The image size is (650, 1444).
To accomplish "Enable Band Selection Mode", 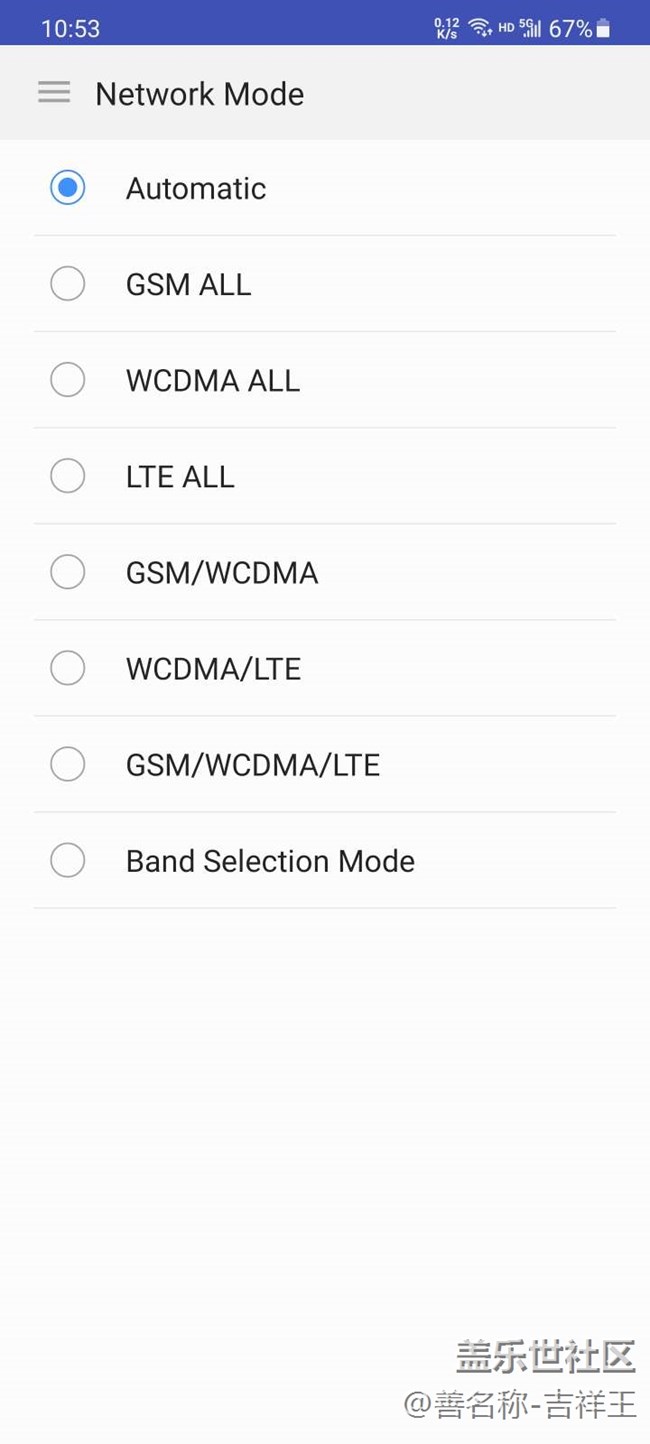I will pos(68,860).
